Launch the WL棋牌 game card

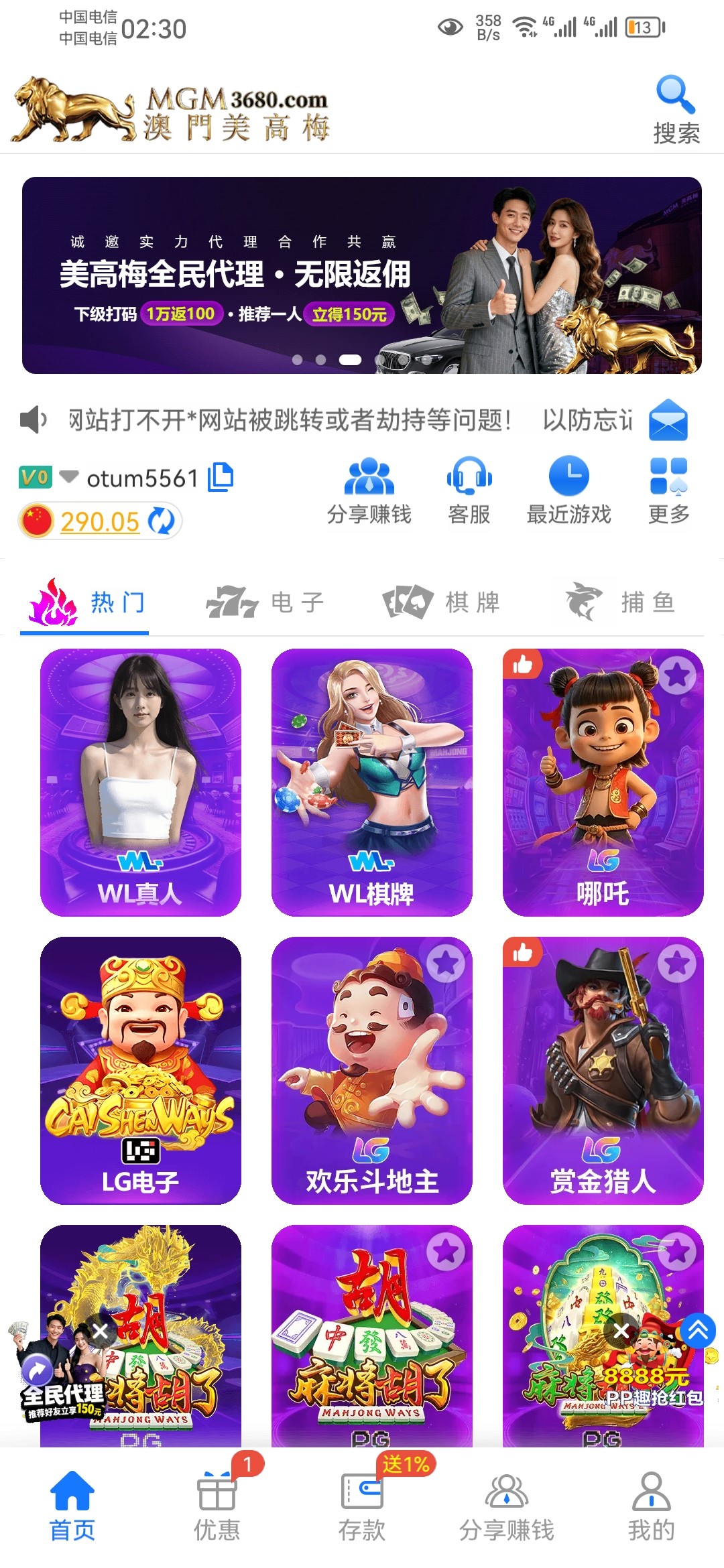[371, 781]
